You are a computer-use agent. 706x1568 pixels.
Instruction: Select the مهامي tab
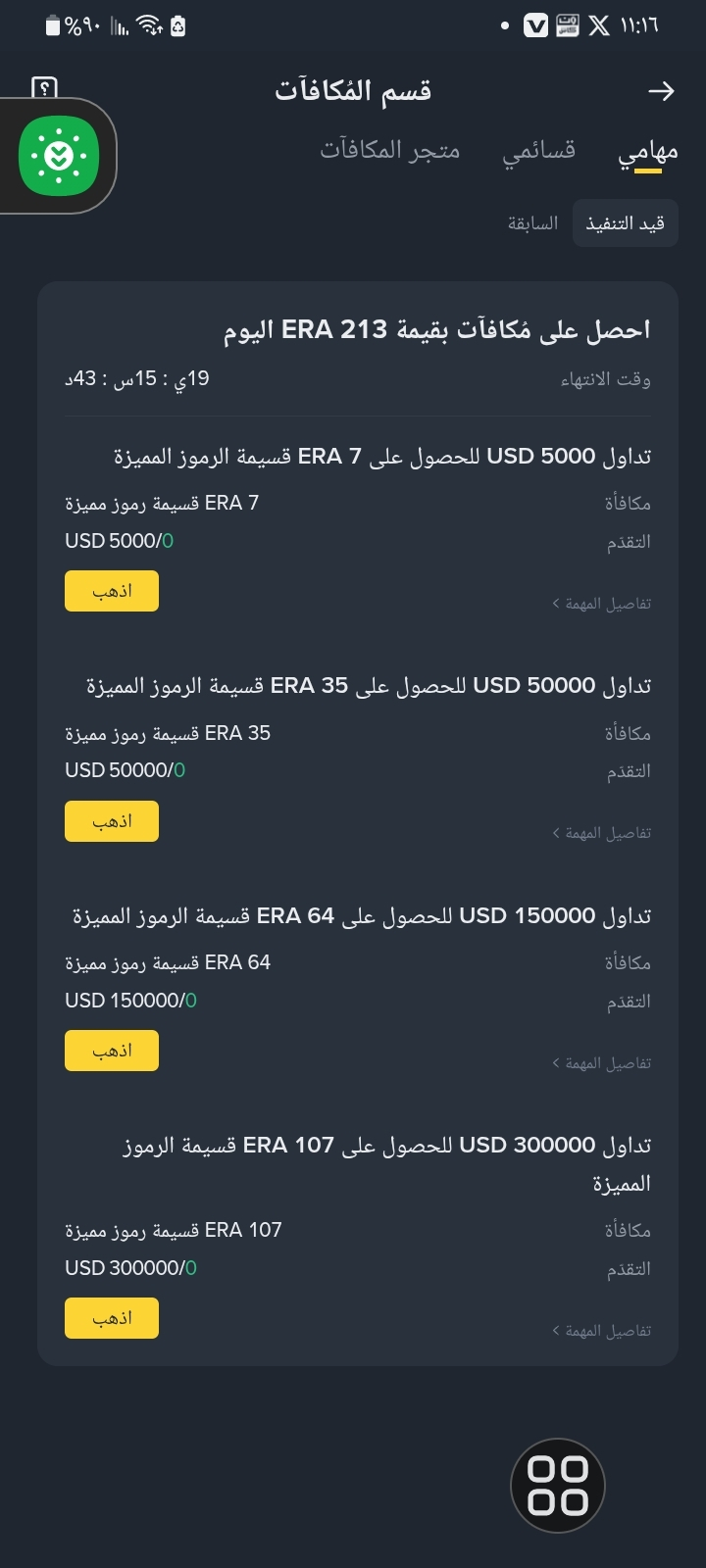click(647, 152)
